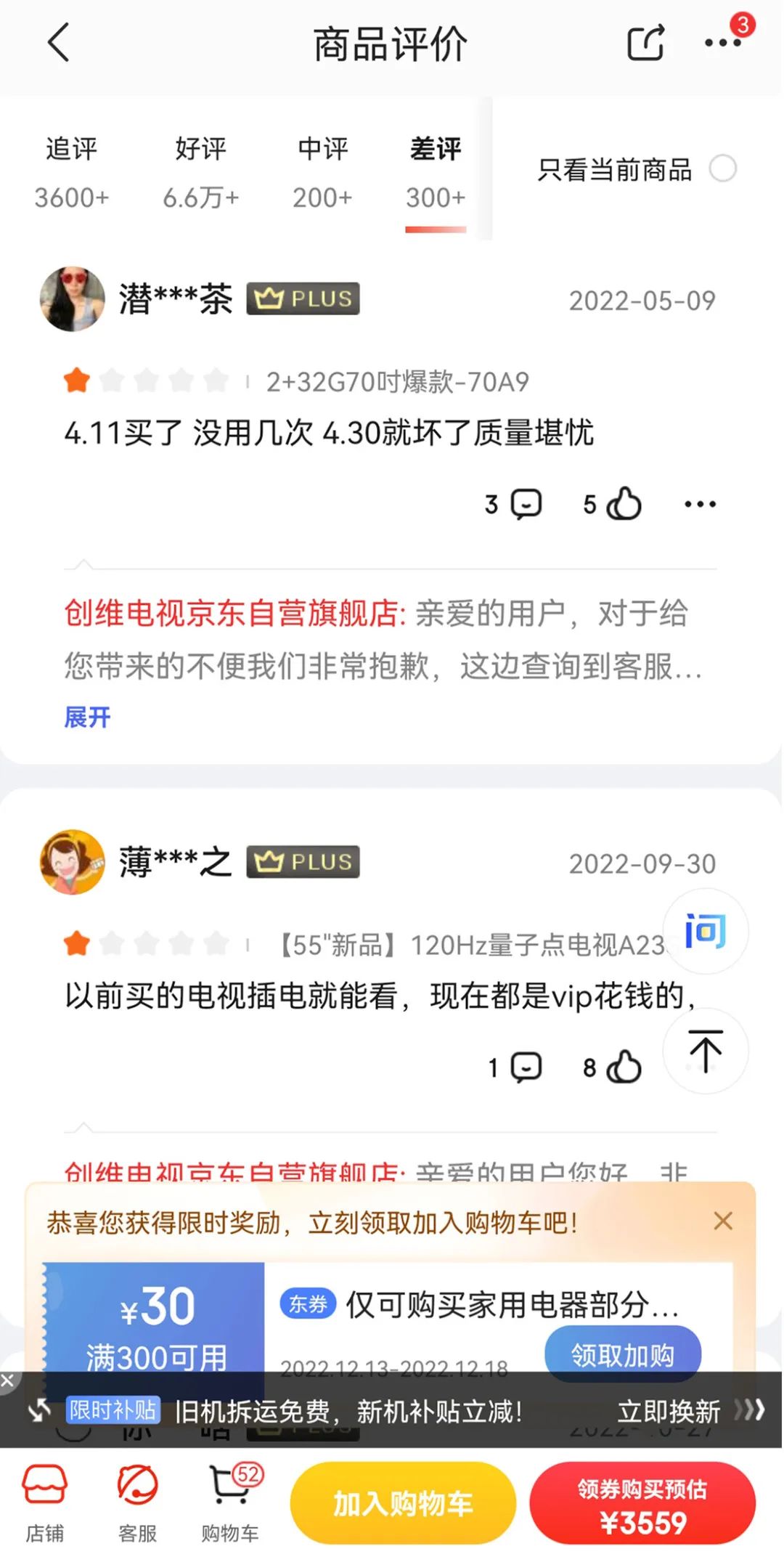Open more options for 潜***茶's review
The width and height of the screenshot is (784, 1554).
(700, 504)
